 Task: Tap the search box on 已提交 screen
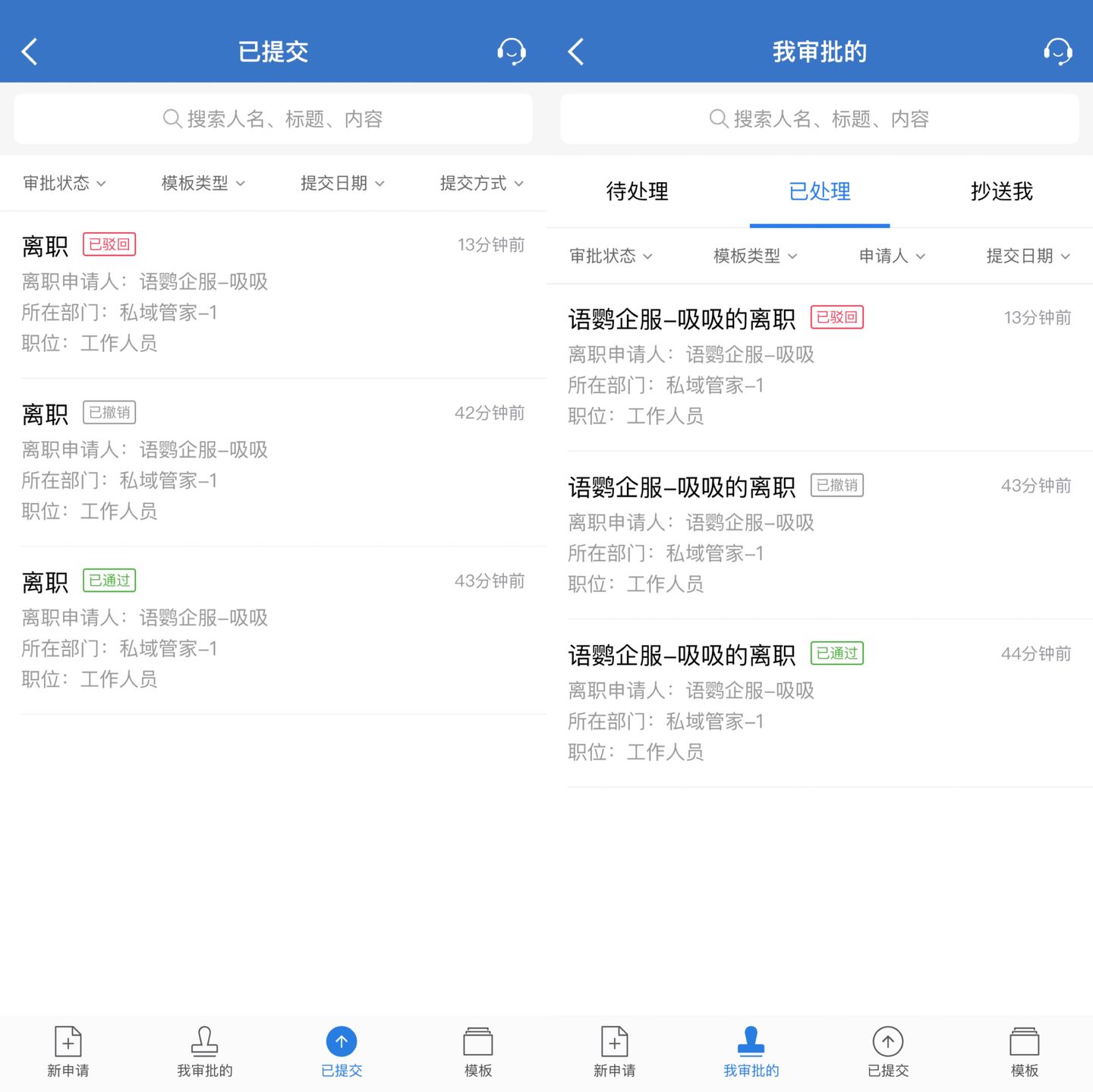point(273,119)
